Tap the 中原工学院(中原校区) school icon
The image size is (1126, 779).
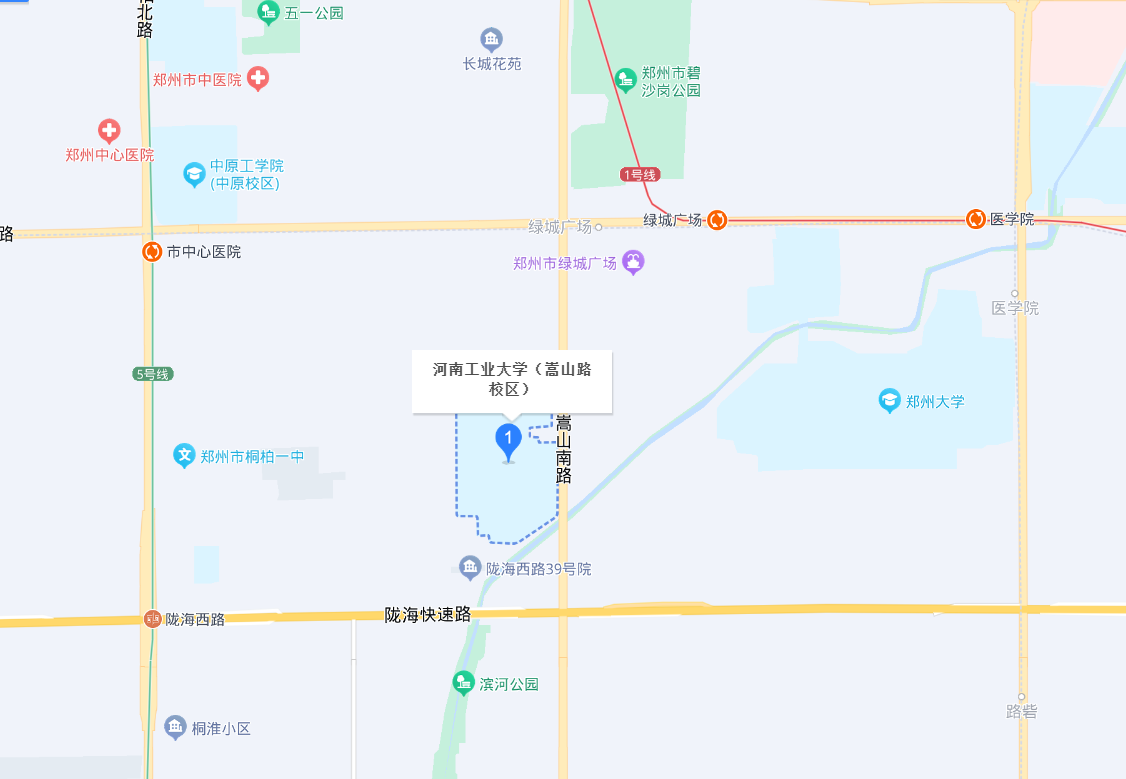(194, 175)
